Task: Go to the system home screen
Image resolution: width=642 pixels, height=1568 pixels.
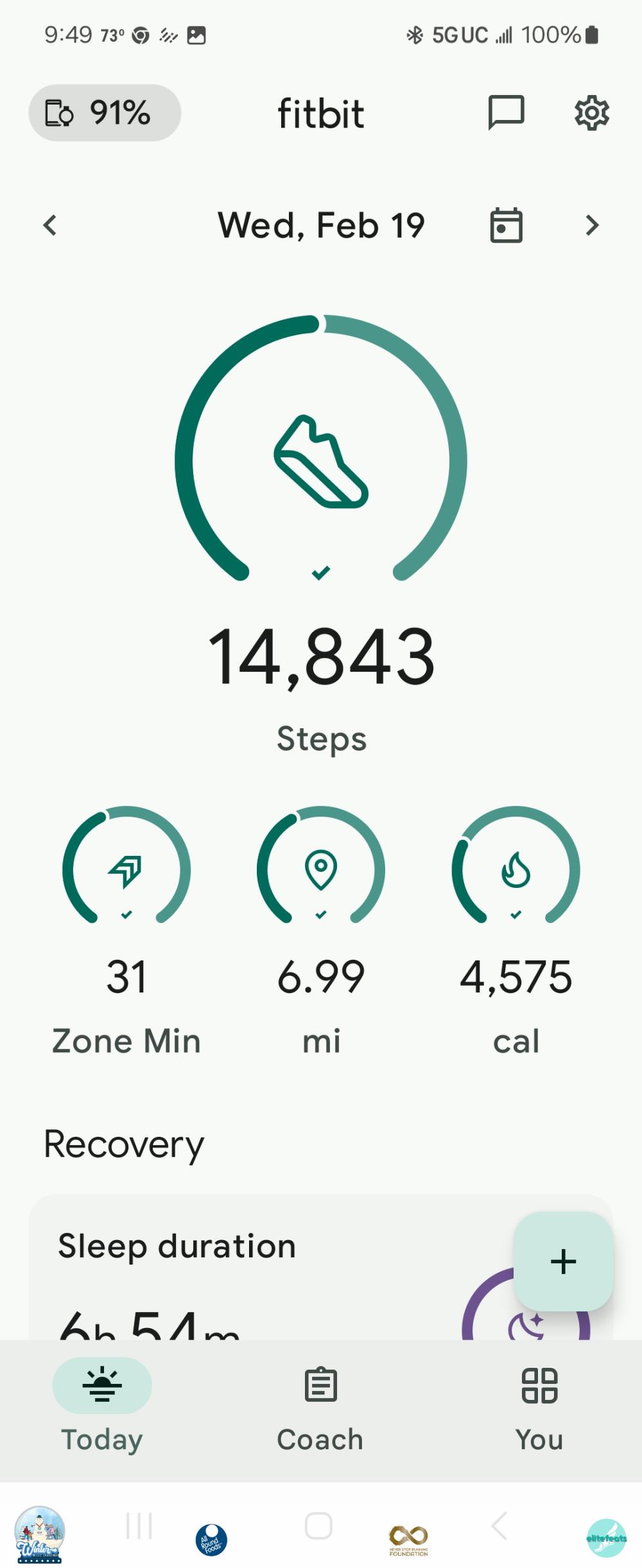Action: point(318,1526)
